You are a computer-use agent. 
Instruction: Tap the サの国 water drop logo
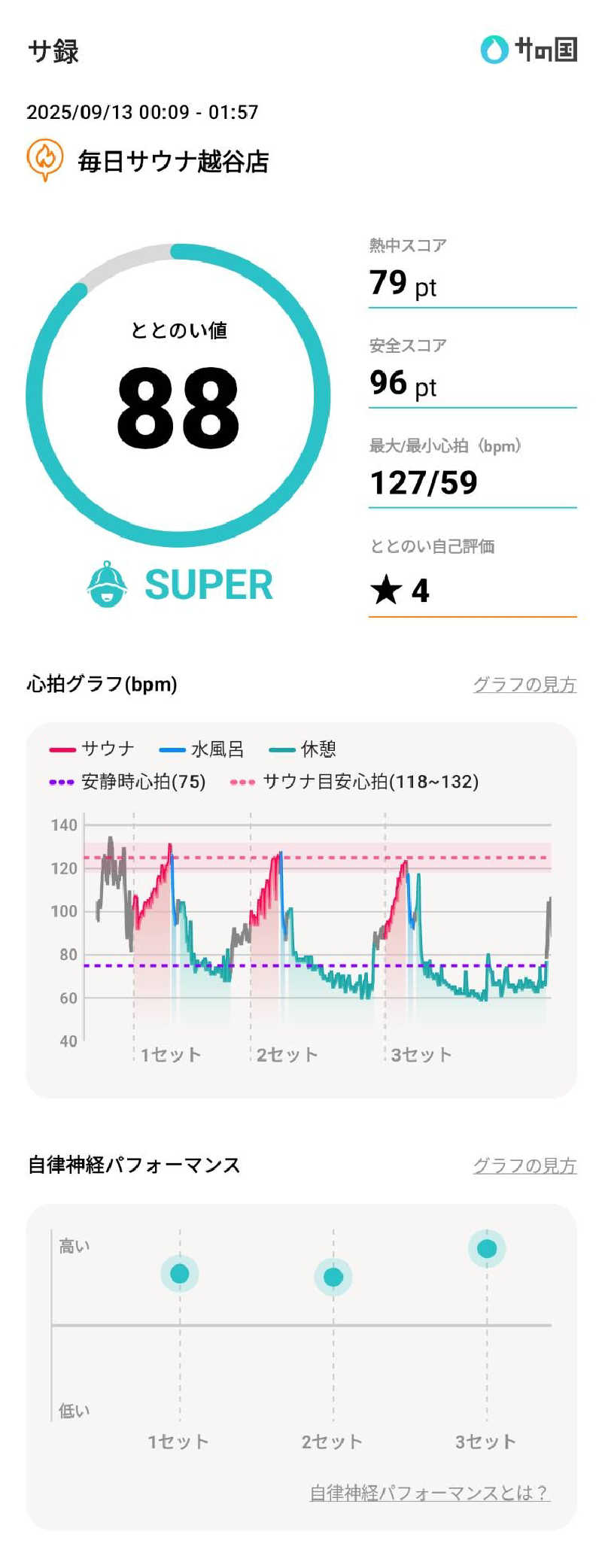coord(494,50)
